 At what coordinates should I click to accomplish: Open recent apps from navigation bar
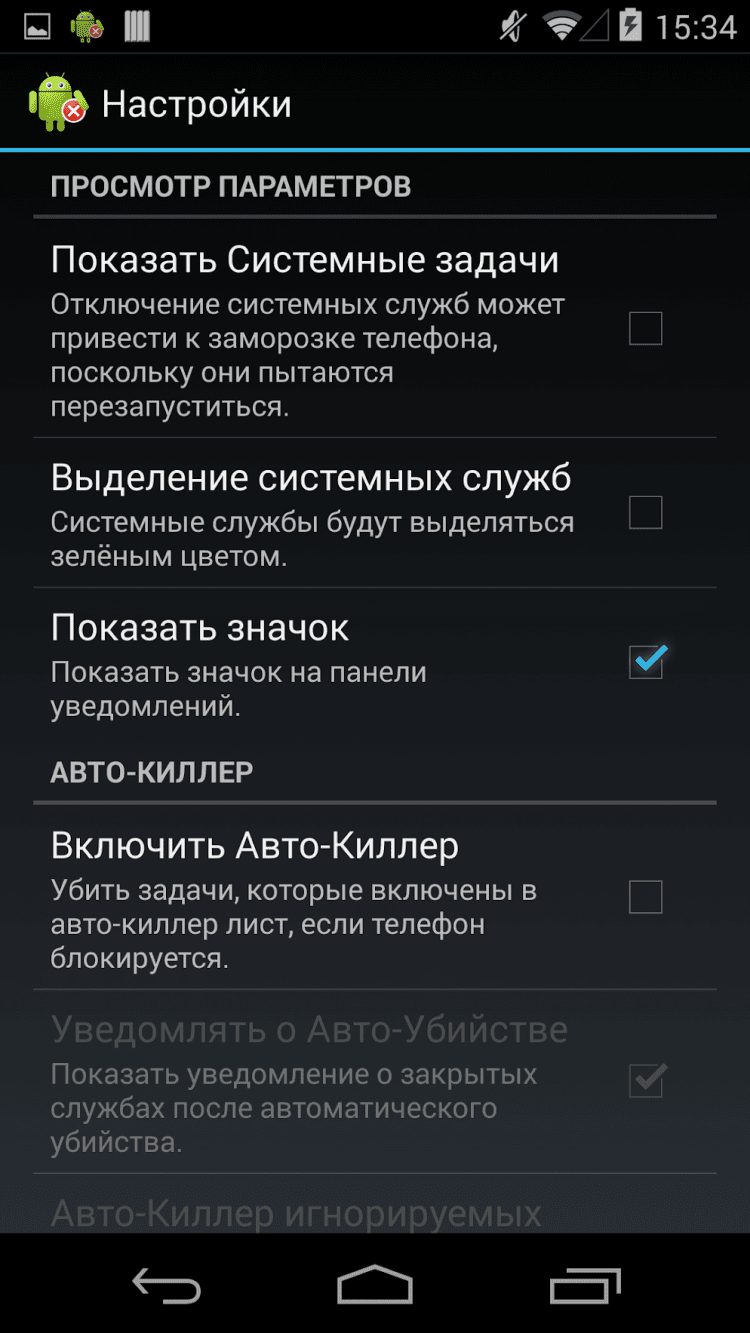[585, 1285]
